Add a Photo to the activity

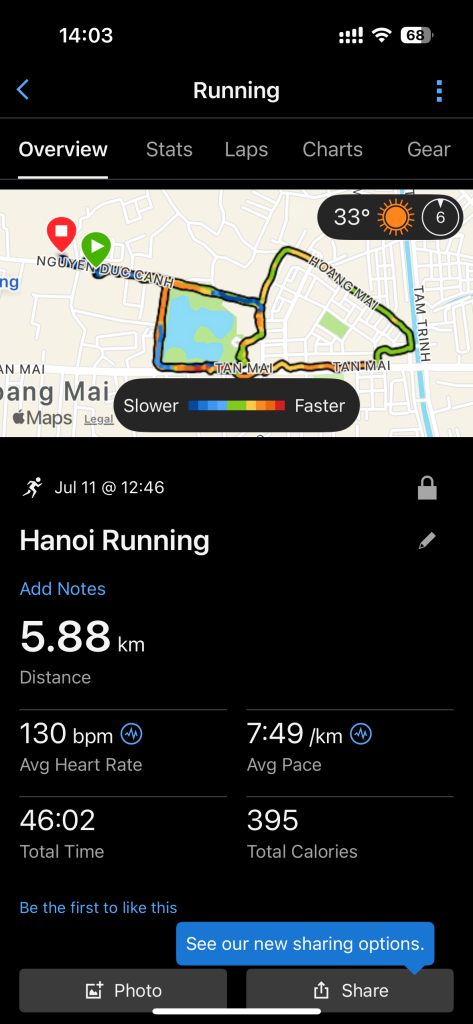123,991
